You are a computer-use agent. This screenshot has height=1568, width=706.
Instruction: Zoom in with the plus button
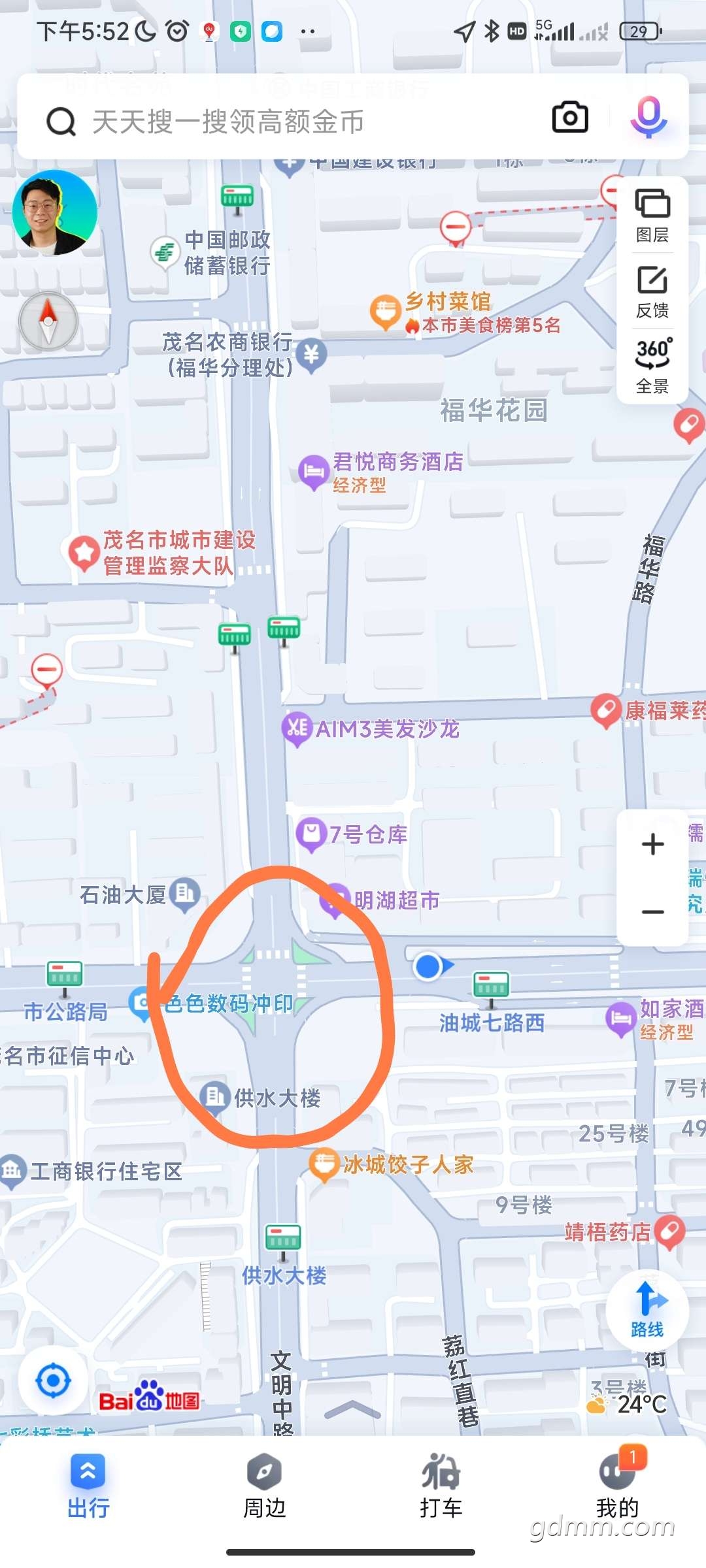[x=652, y=844]
